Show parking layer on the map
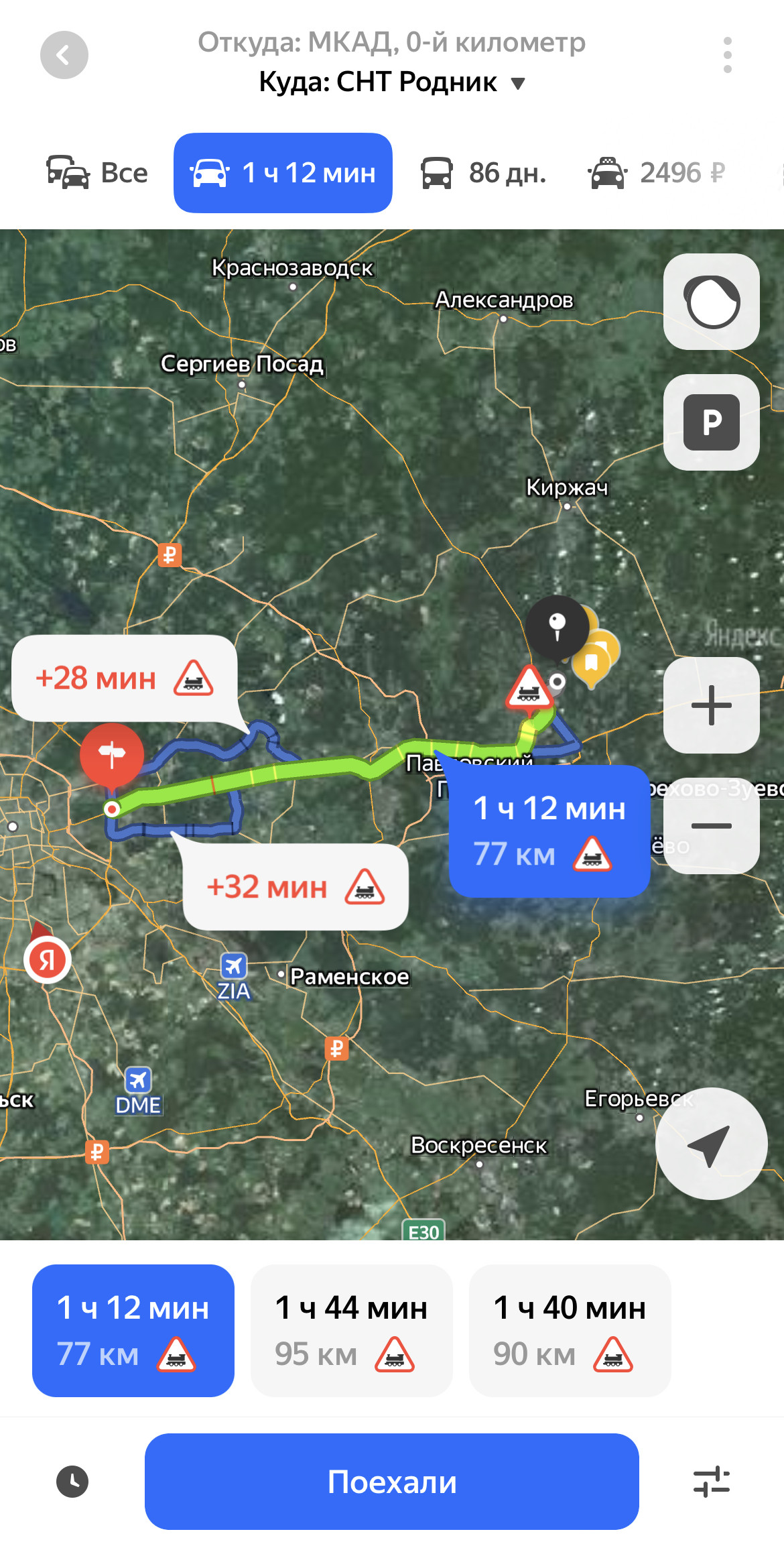The width and height of the screenshot is (784, 1546). (711, 422)
